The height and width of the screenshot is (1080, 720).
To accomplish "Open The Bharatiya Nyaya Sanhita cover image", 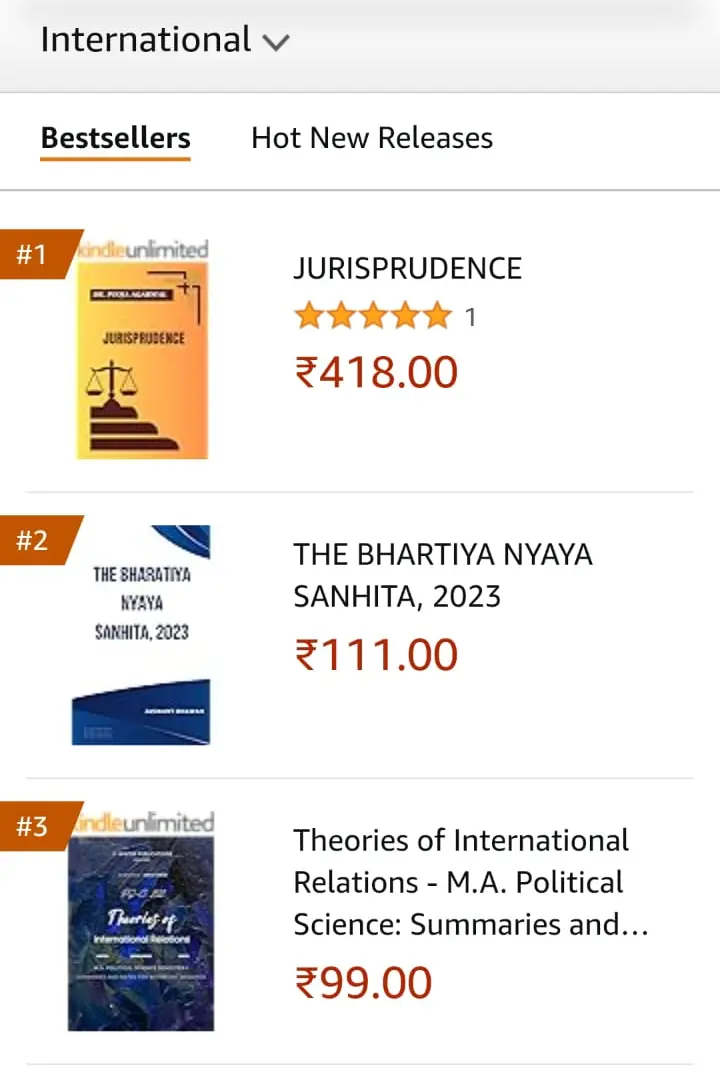I will click(x=141, y=635).
